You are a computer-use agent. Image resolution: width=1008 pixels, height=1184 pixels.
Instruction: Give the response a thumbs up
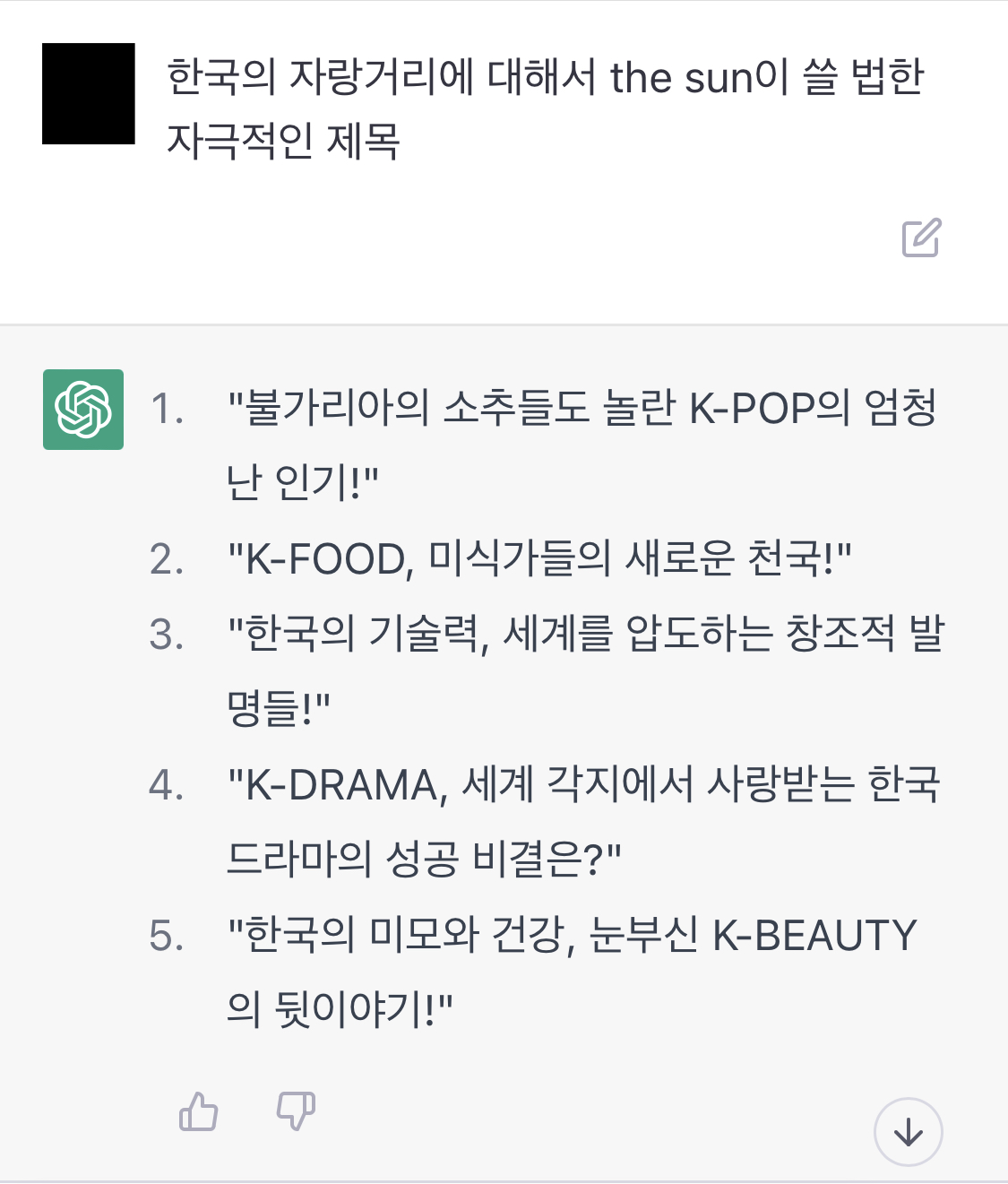tap(198, 1111)
